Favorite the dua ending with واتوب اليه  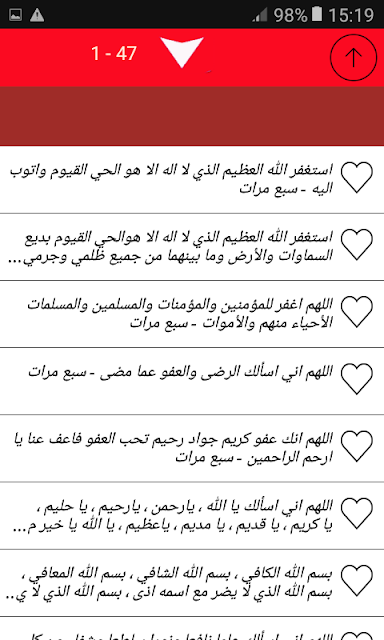pos(357,178)
